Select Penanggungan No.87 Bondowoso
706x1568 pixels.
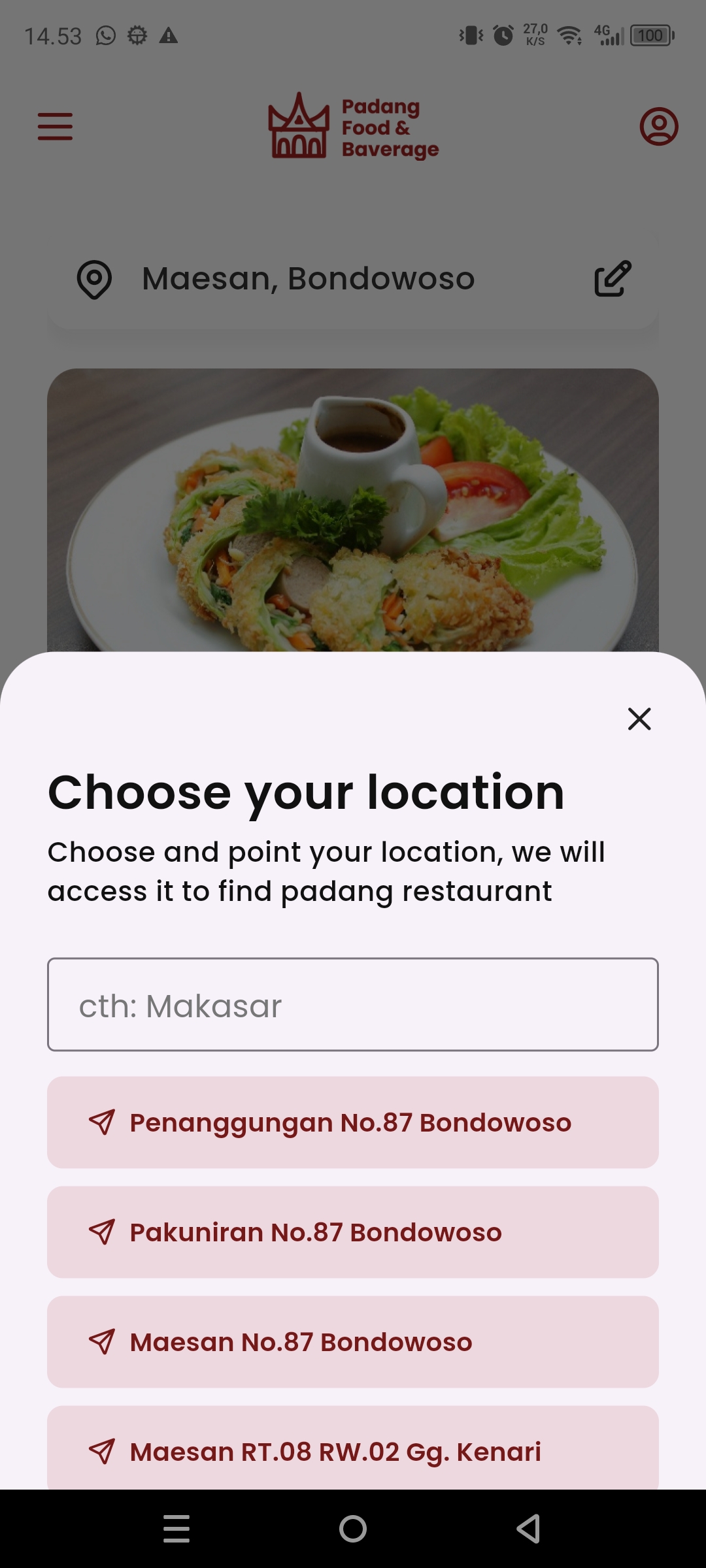point(353,1122)
